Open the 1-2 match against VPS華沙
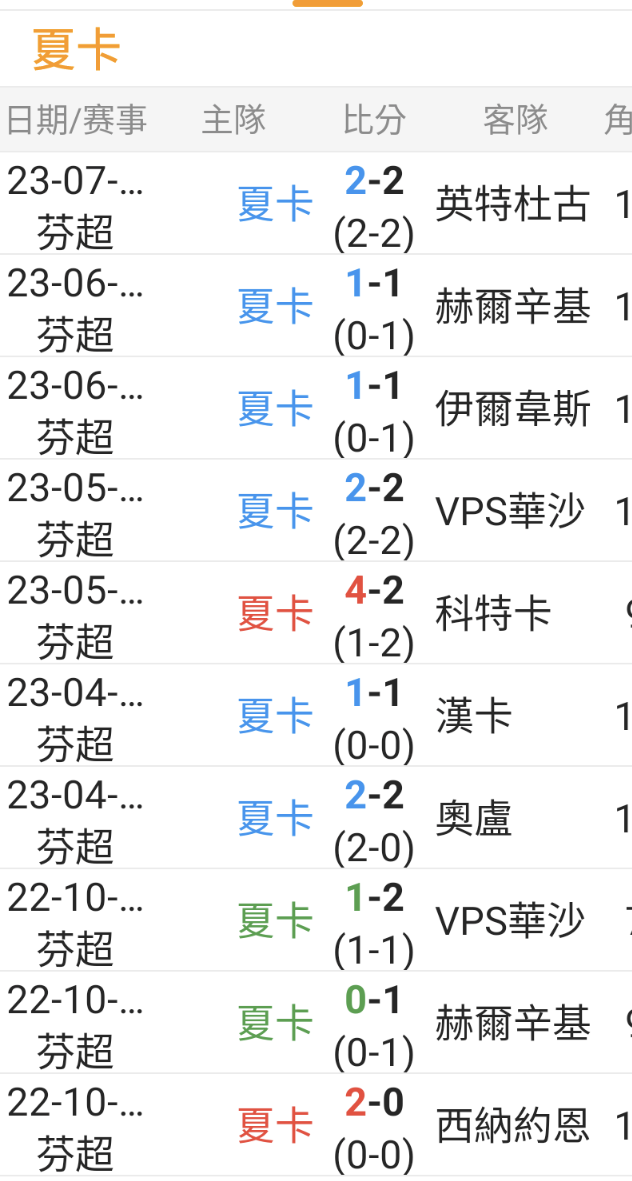Image resolution: width=632 pixels, height=1181 pixels. tap(374, 921)
